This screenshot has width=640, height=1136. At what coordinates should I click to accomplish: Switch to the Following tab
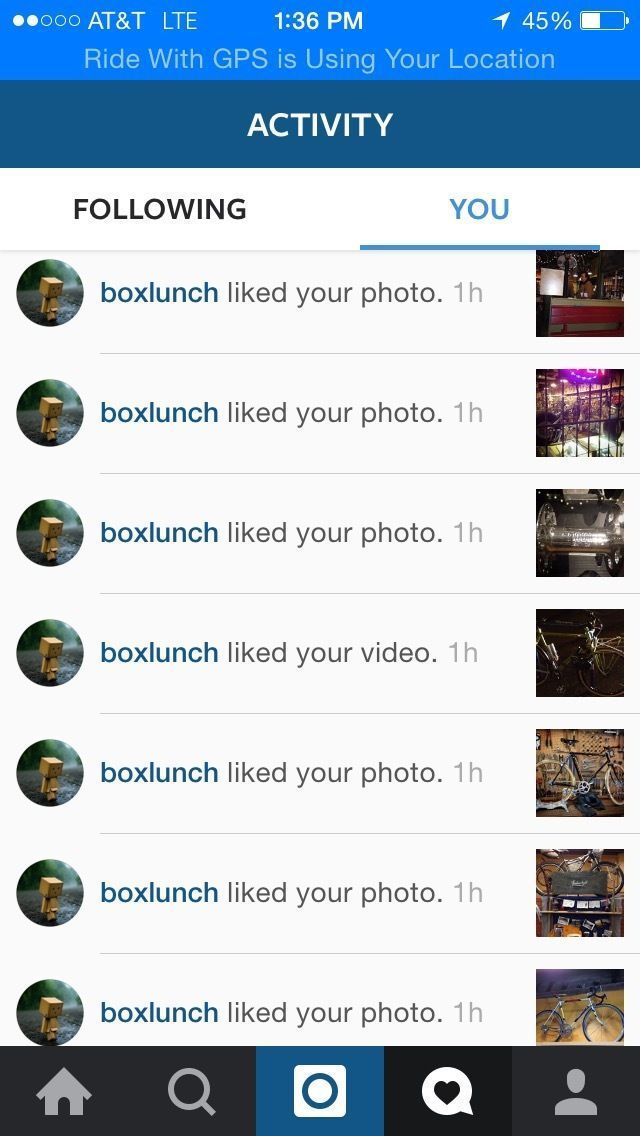160,209
